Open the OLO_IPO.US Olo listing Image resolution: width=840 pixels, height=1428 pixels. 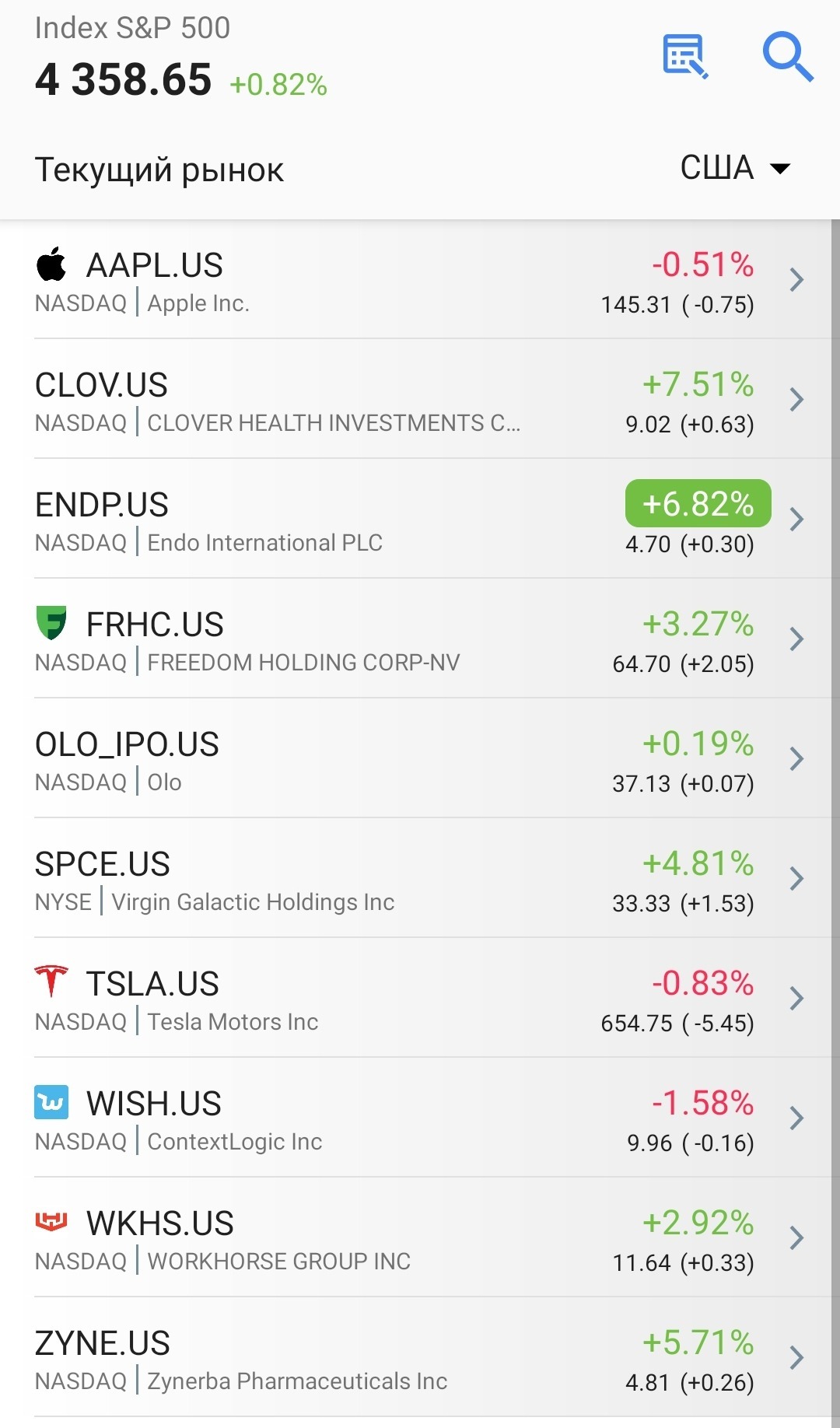coord(420,760)
